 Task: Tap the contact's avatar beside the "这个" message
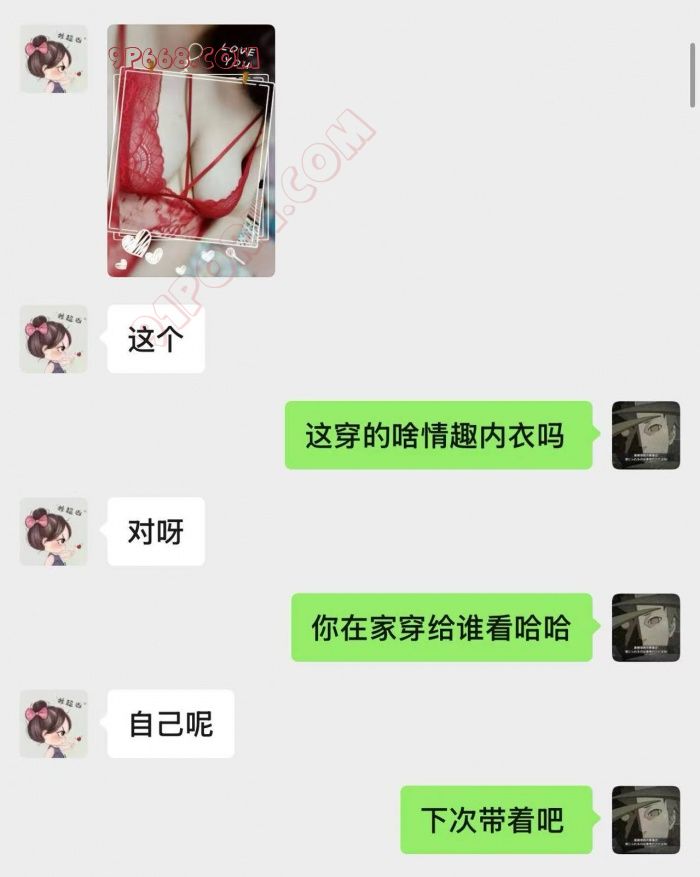pos(54,339)
